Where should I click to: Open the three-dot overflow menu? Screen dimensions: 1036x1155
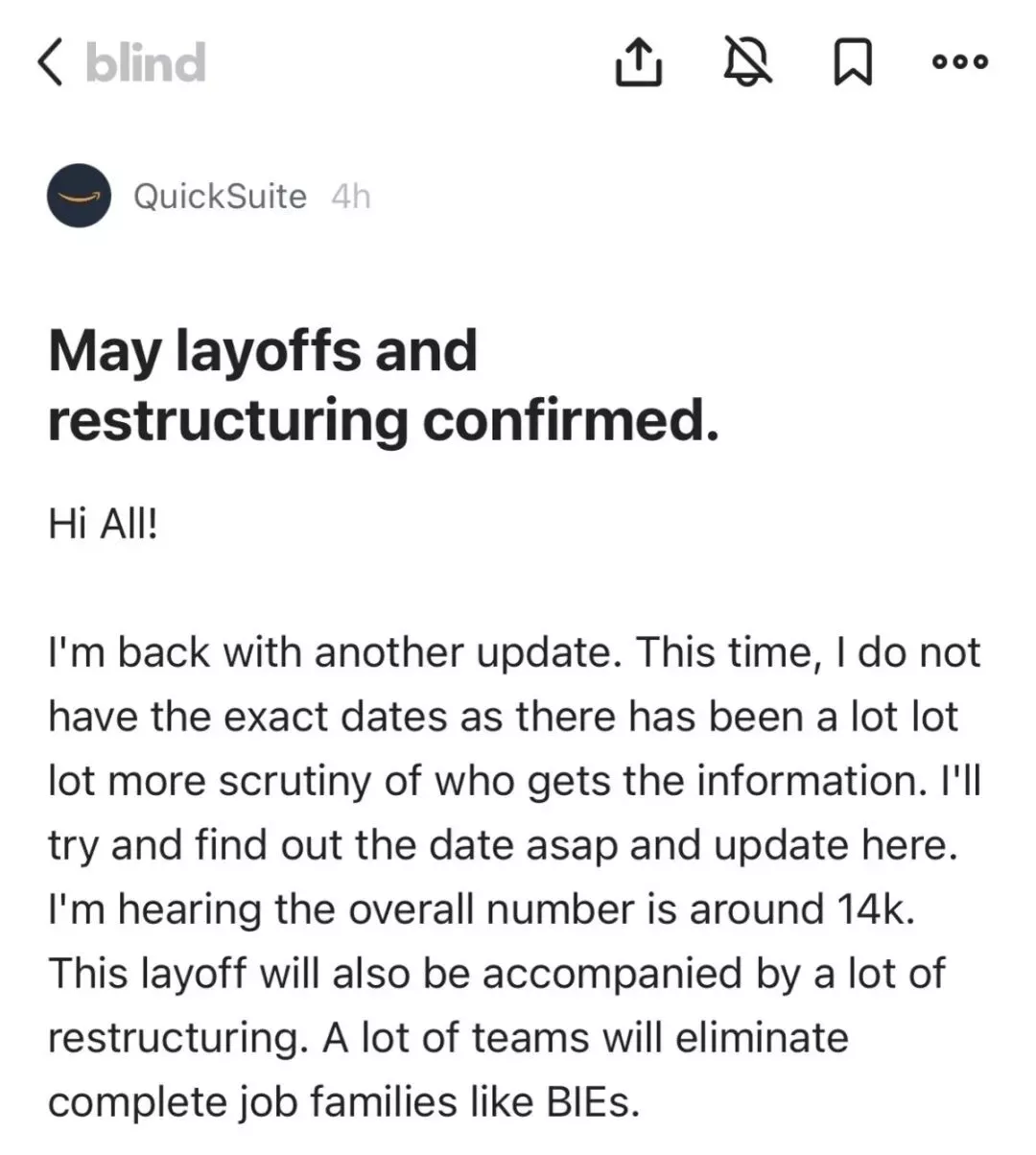pos(959,61)
